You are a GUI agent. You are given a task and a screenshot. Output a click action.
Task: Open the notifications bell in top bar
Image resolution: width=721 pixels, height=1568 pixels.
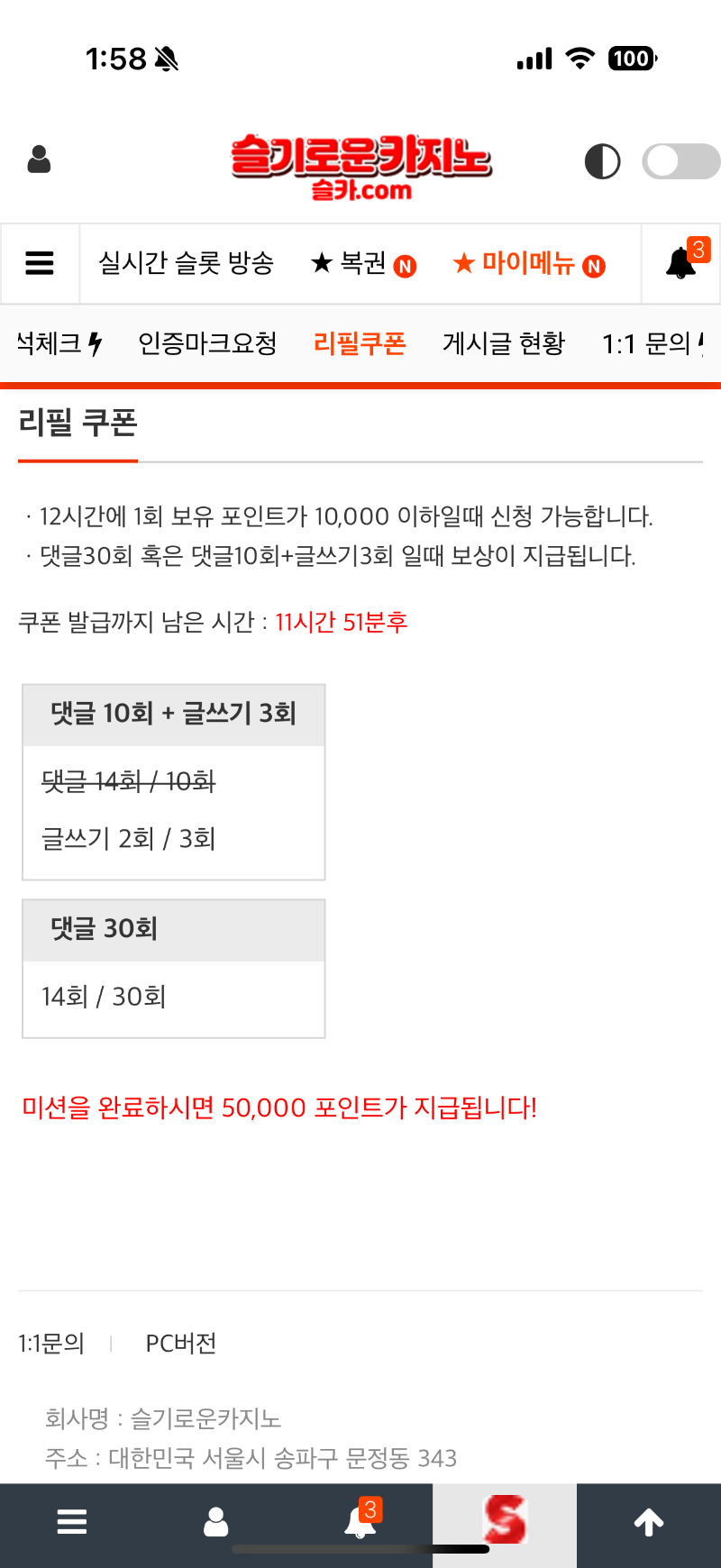coord(682,262)
